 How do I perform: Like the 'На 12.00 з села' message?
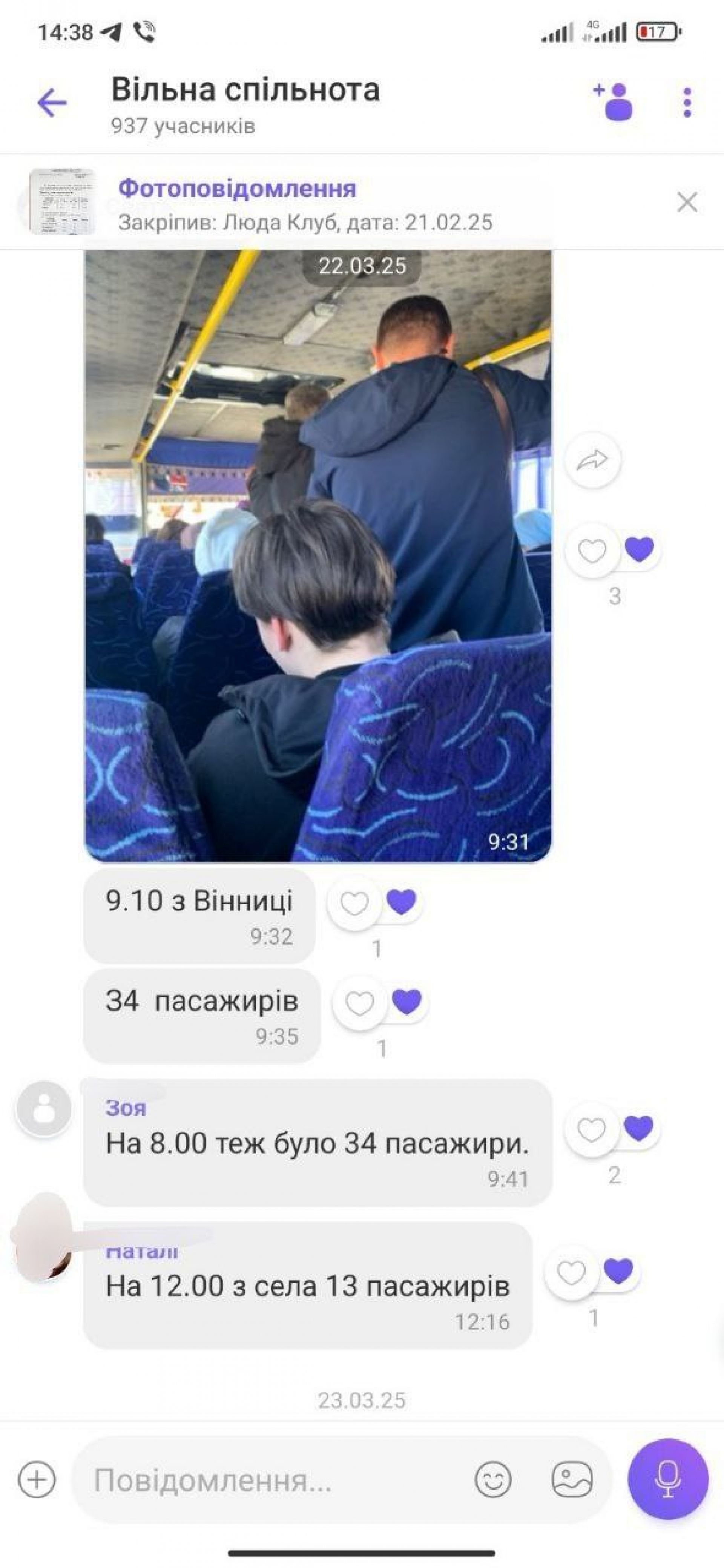(571, 1273)
